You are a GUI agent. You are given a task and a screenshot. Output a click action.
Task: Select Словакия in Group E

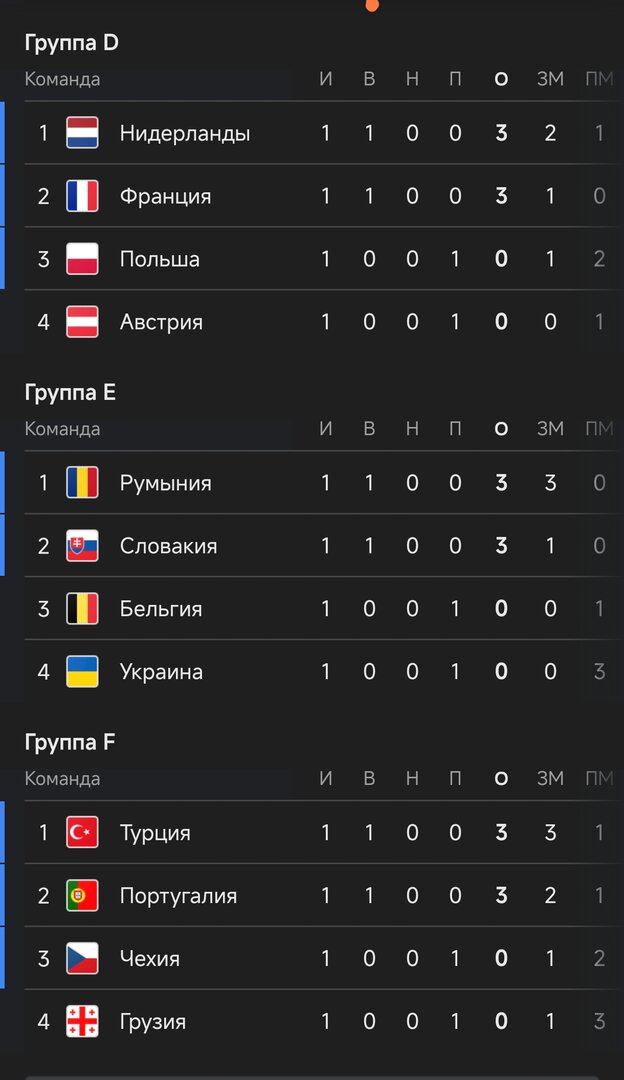point(168,546)
